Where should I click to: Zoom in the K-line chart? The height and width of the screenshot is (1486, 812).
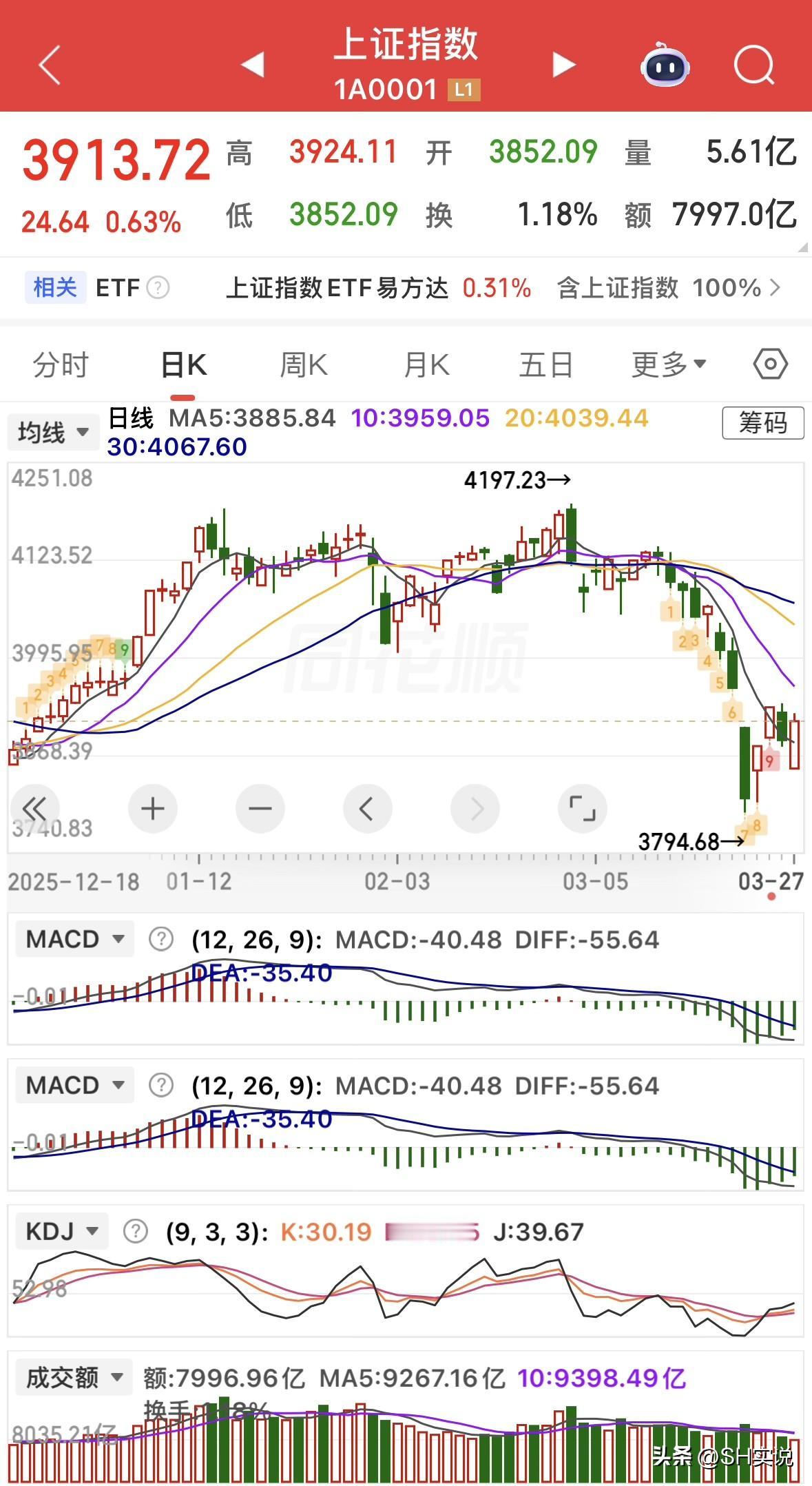point(152,809)
